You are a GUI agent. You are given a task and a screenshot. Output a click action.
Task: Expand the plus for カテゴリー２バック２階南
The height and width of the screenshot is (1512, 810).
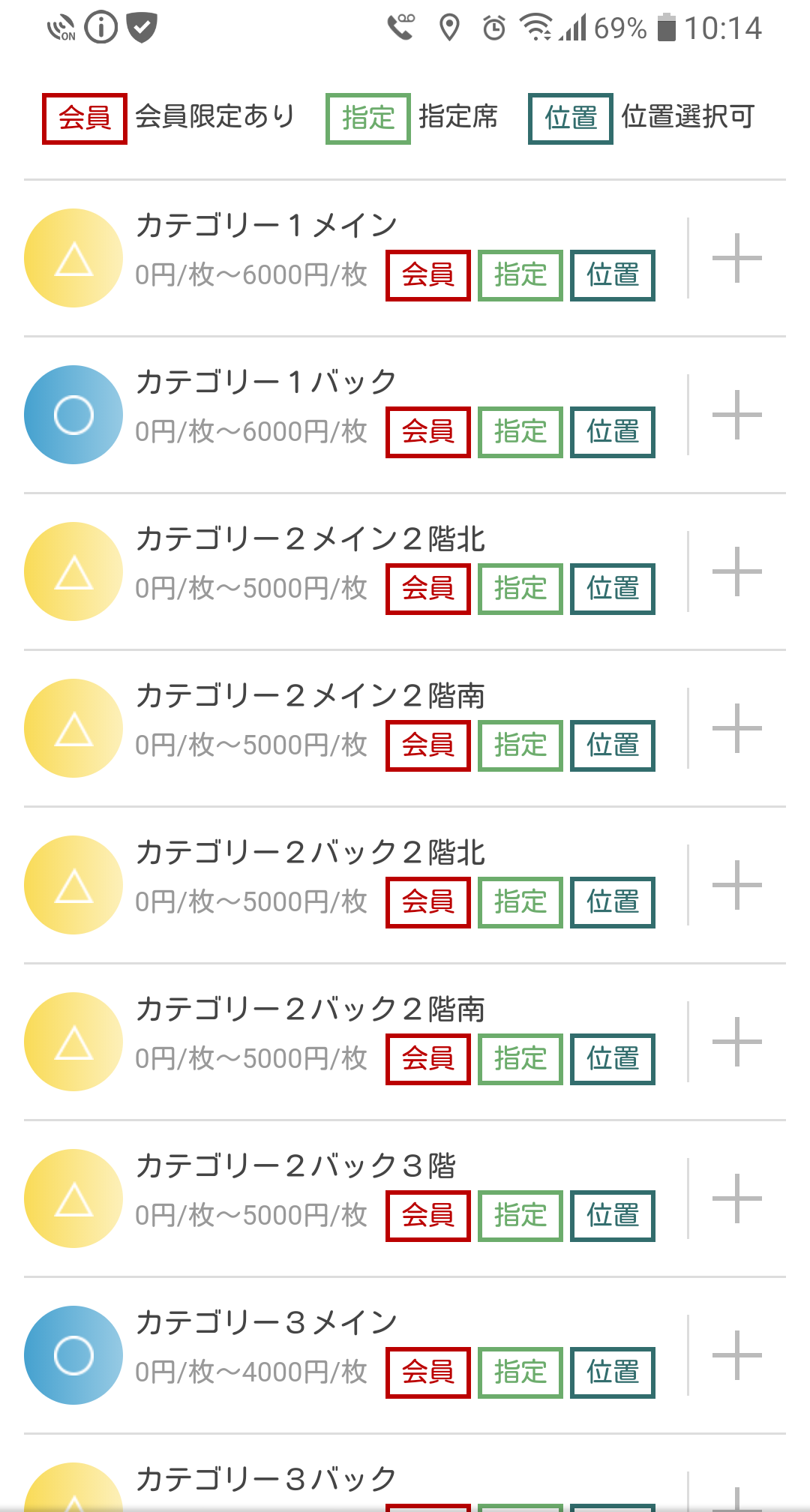737,1042
